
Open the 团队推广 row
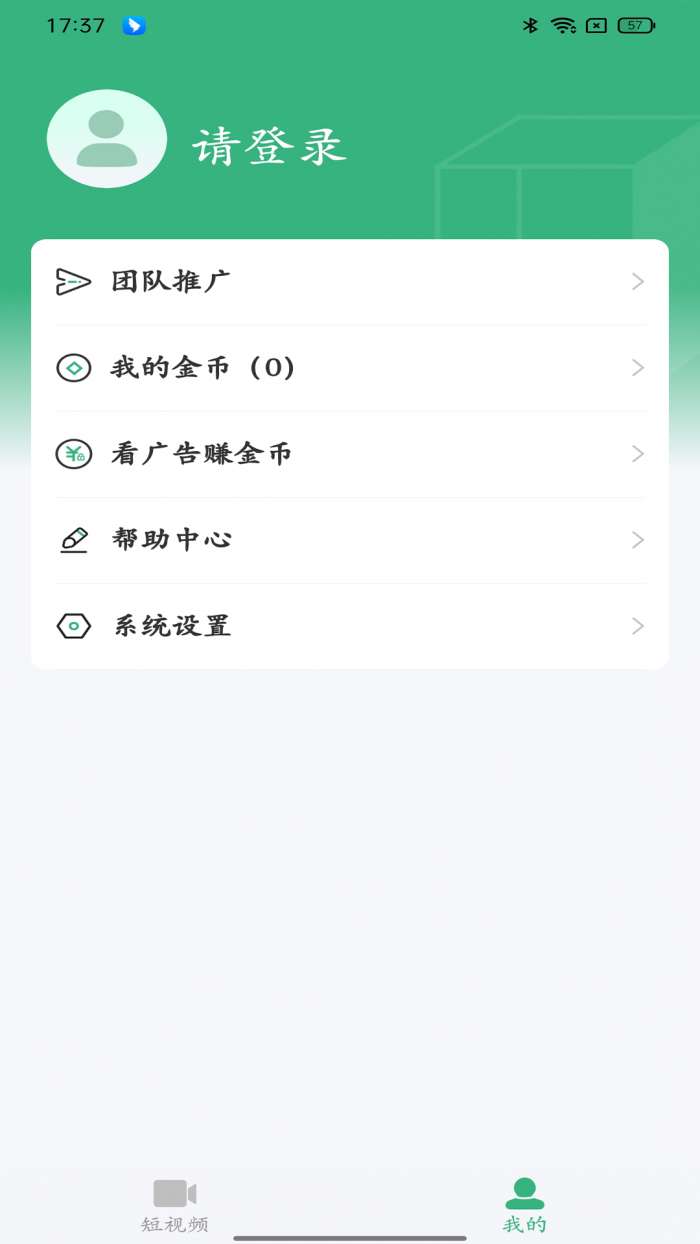coord(350,282)
